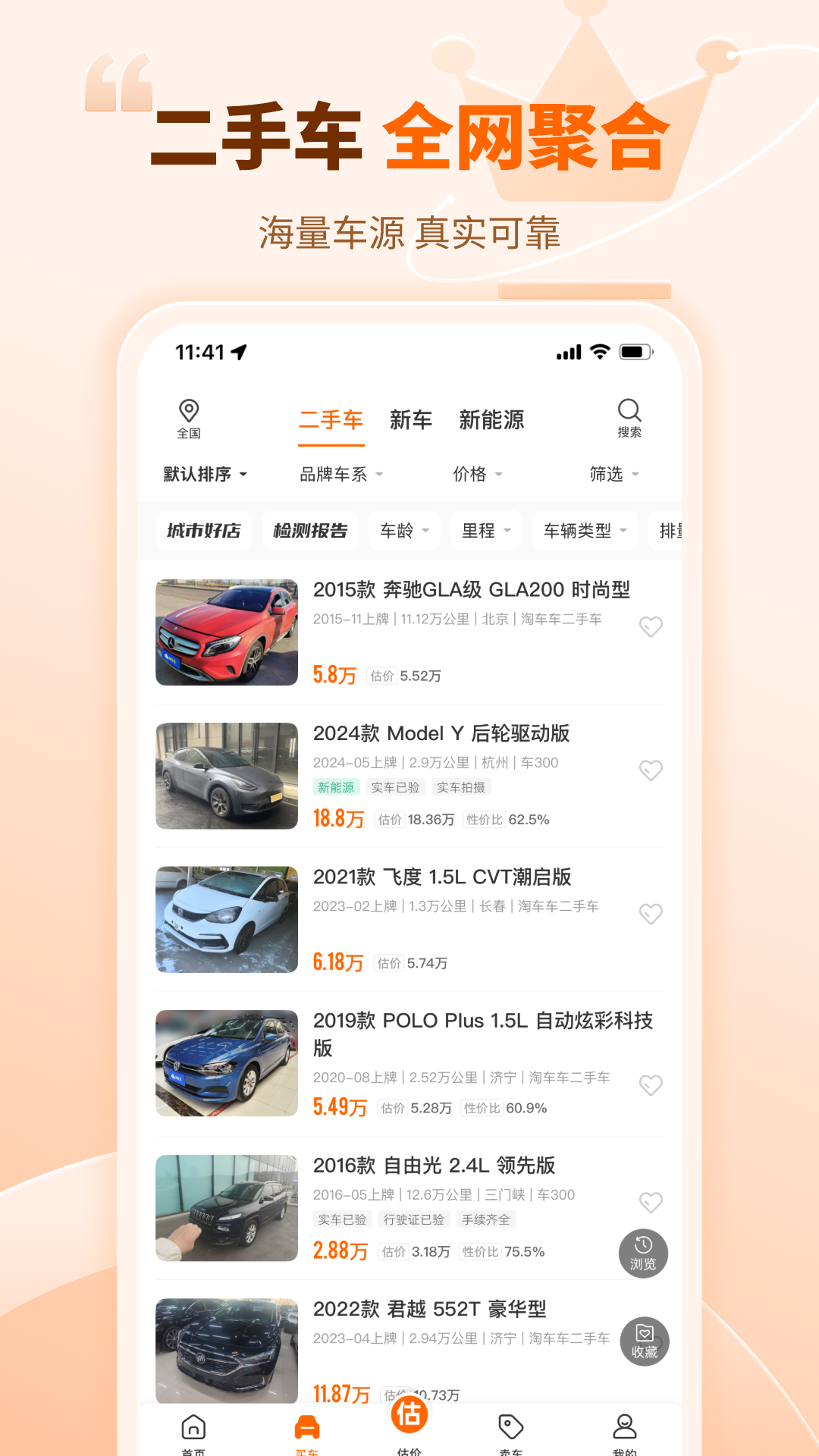The width and height of the screenshot is (819, 1456).
Task: Select the 检测报告 filter button
Action: point(310,530)
